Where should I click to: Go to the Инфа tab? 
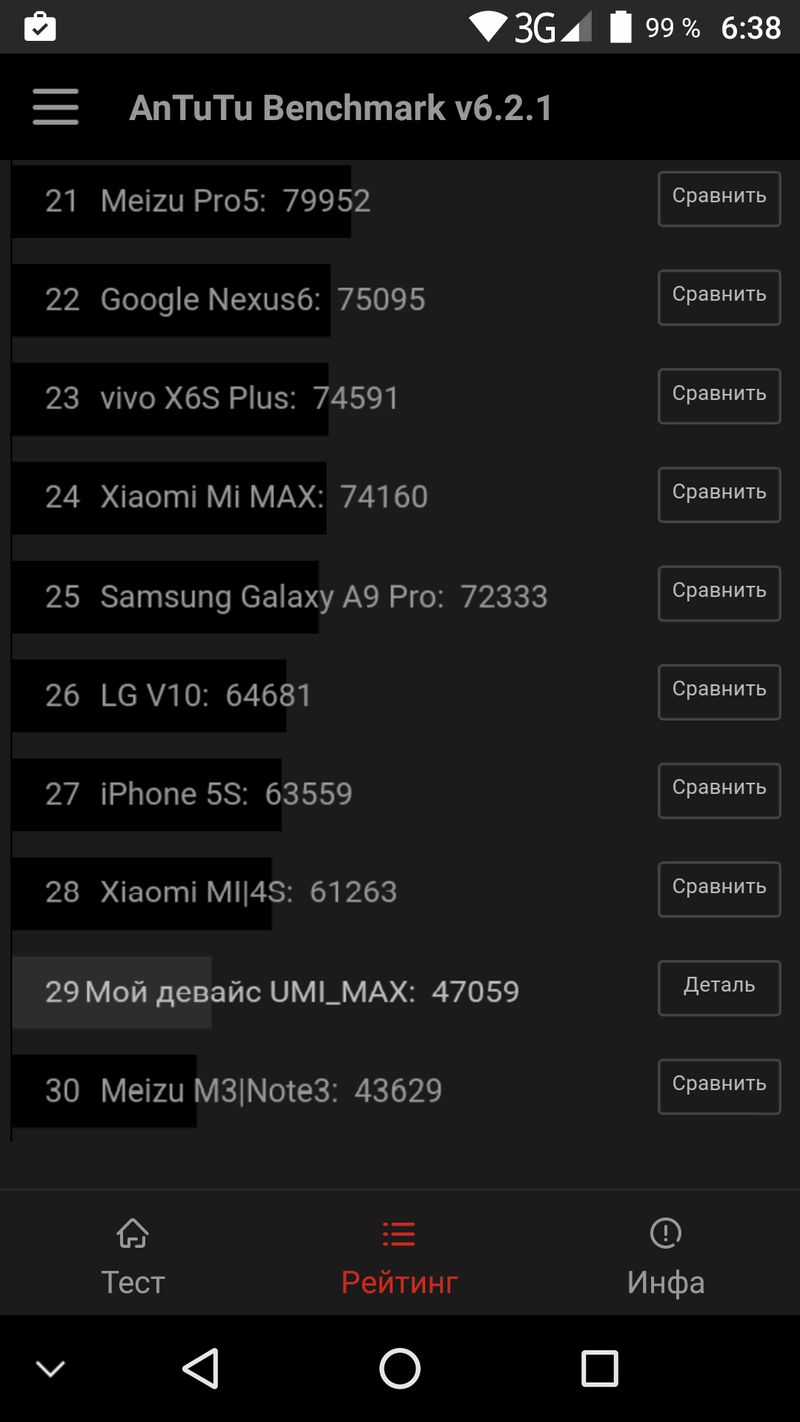666,1255
